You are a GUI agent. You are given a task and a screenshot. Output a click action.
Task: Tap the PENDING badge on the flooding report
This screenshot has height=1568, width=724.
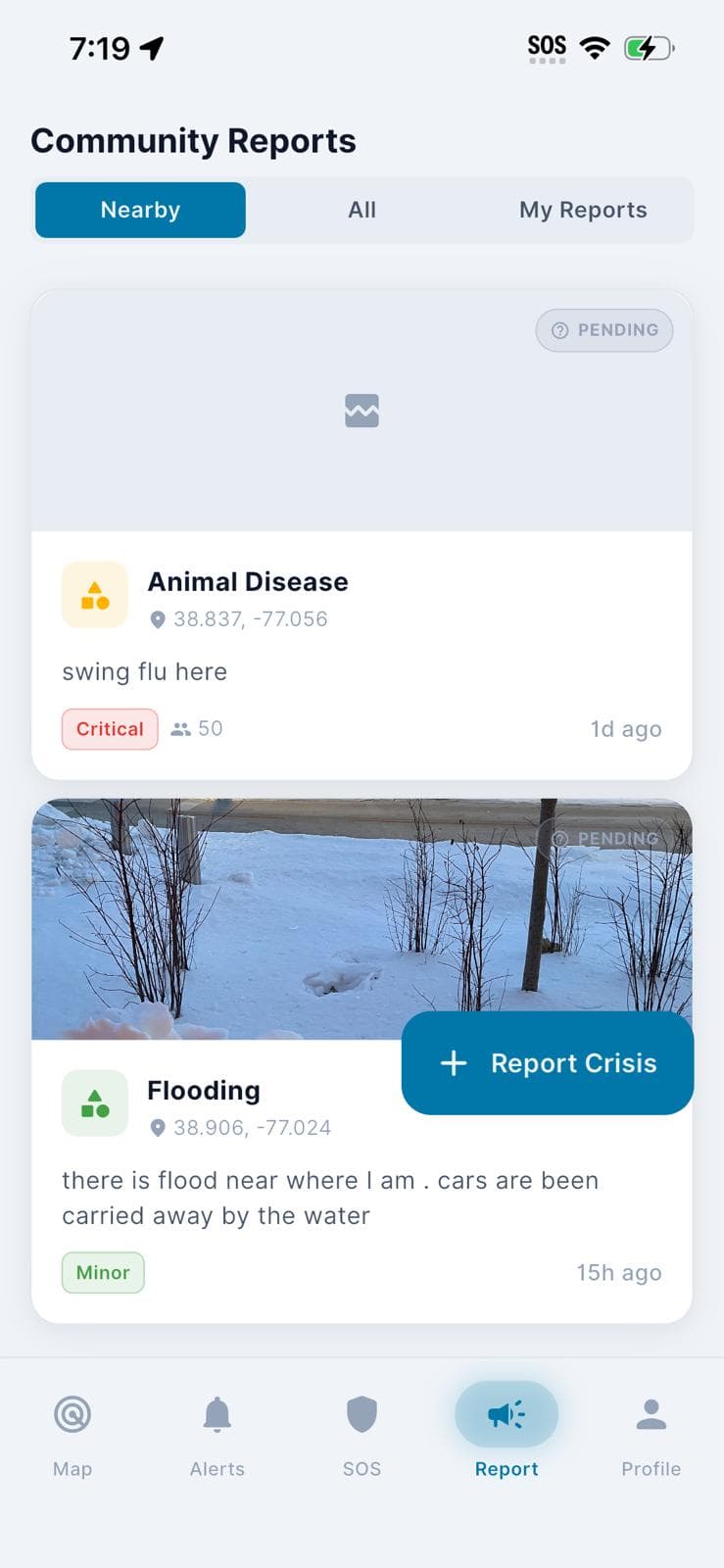click(604, 839)
